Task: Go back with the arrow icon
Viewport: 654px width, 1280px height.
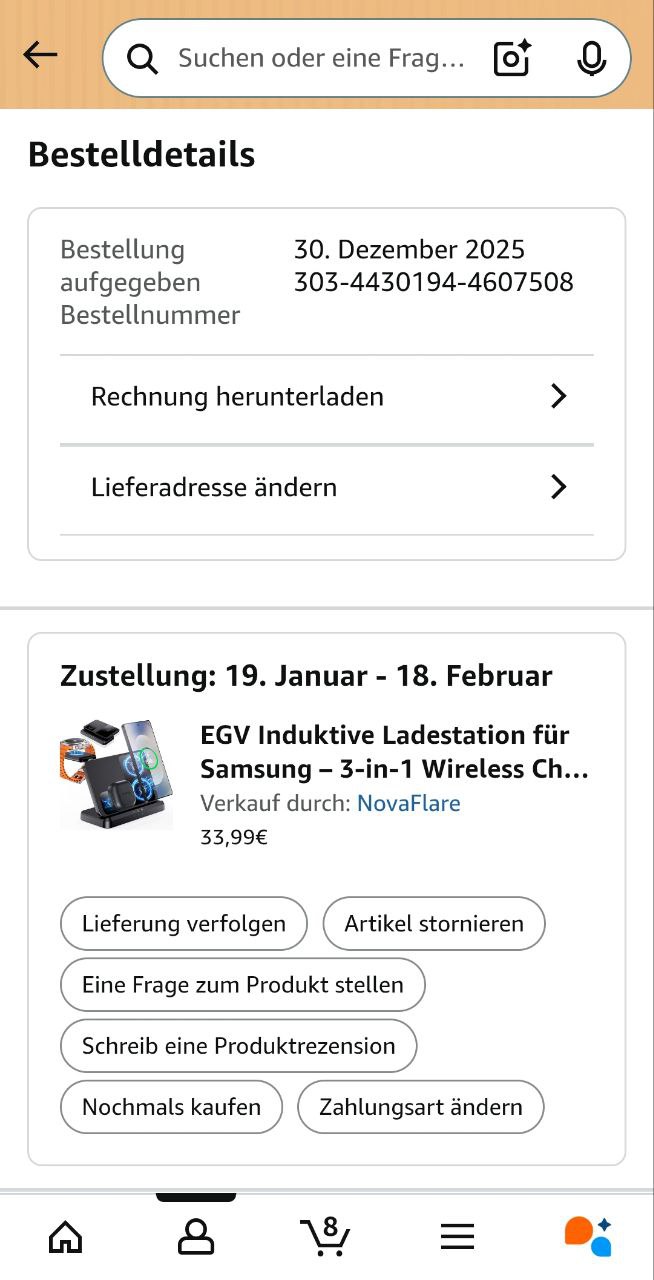Action: (40, 55)
